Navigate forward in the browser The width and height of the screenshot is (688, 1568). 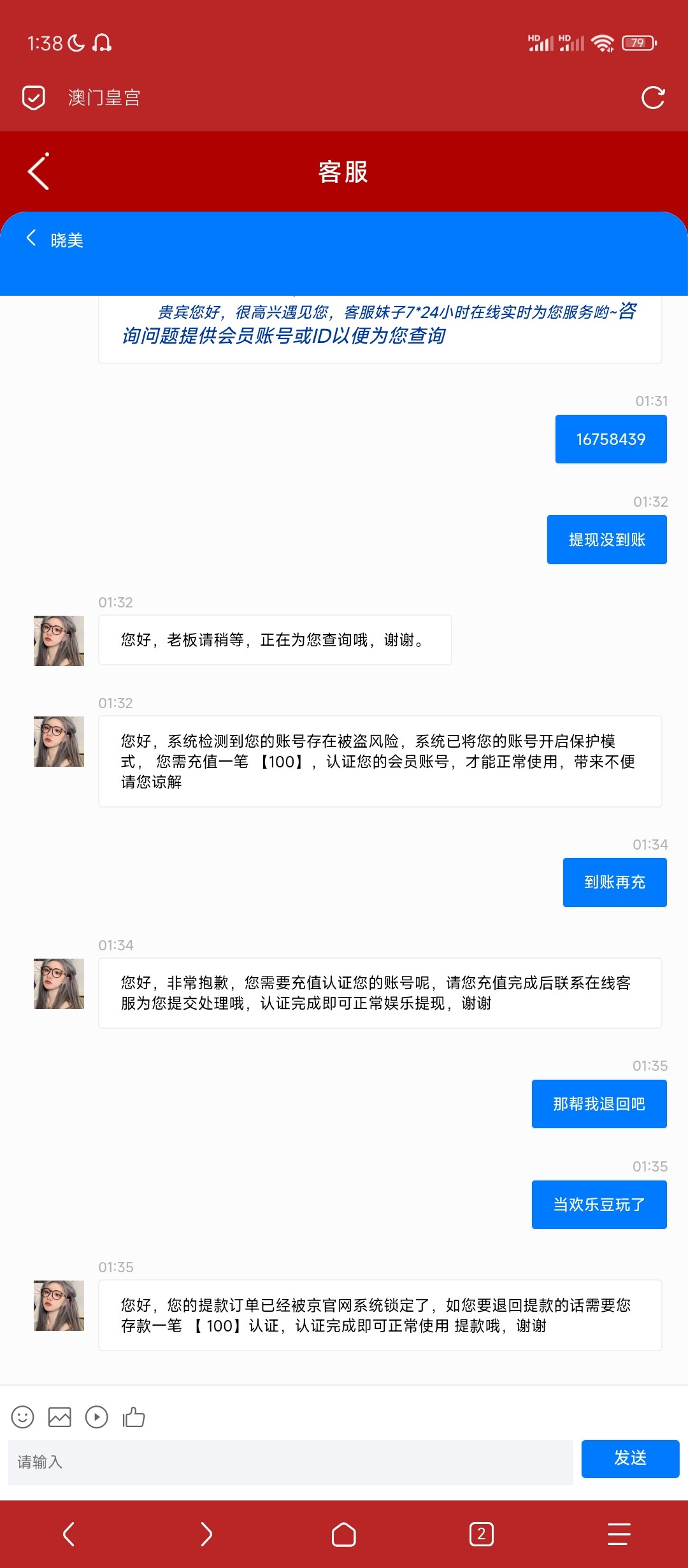click(x=206, y=1534)
